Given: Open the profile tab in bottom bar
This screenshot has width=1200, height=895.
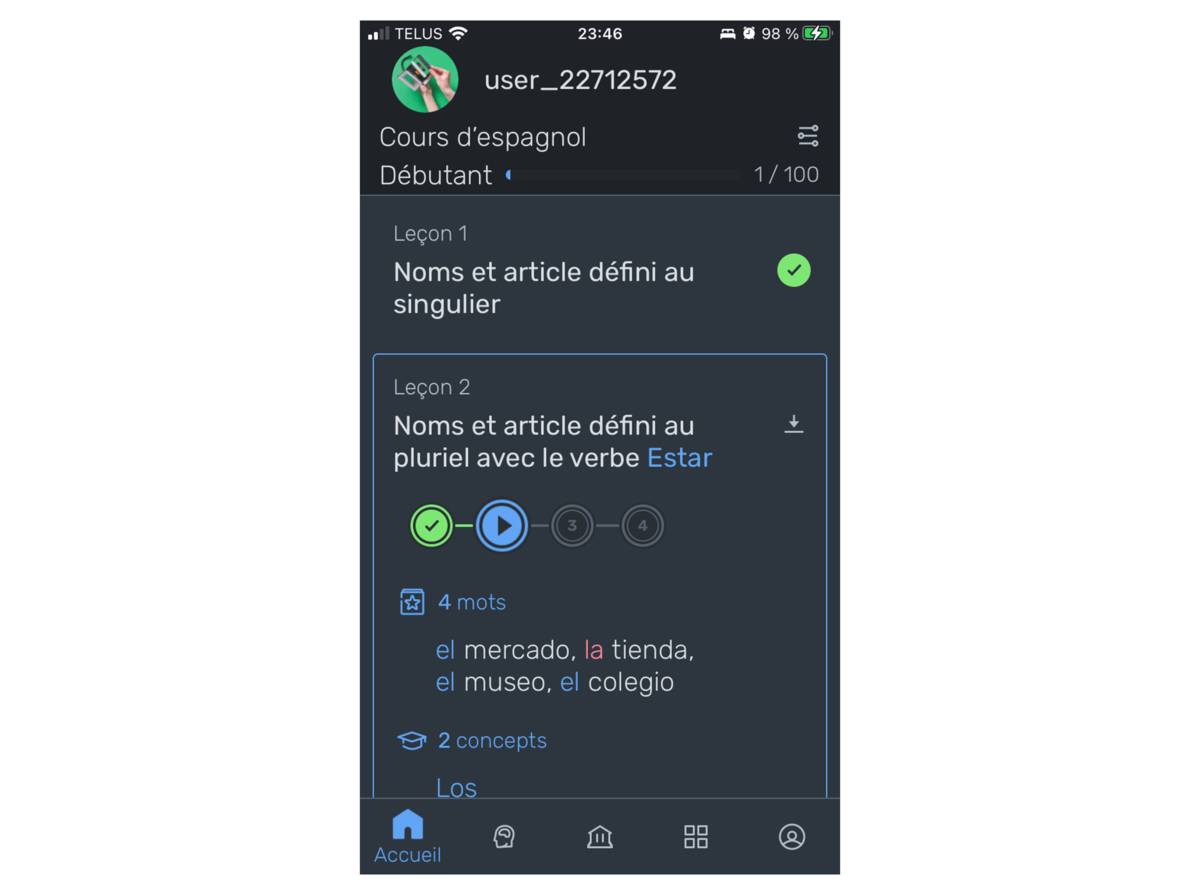Looking at the screenshot, I should click(792, 837).
